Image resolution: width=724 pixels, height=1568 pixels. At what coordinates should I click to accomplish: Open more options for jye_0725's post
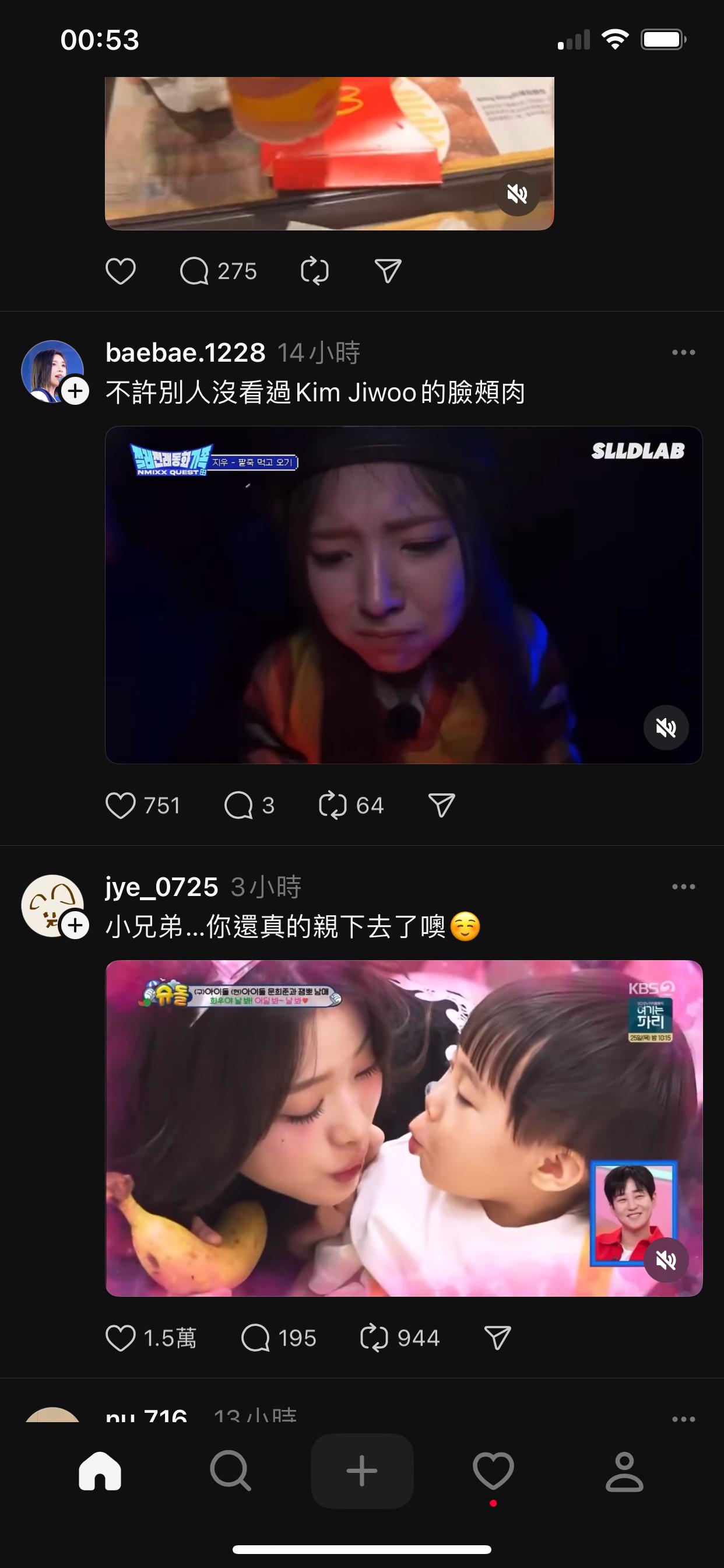pyautogui.click(x=683, y=887)
